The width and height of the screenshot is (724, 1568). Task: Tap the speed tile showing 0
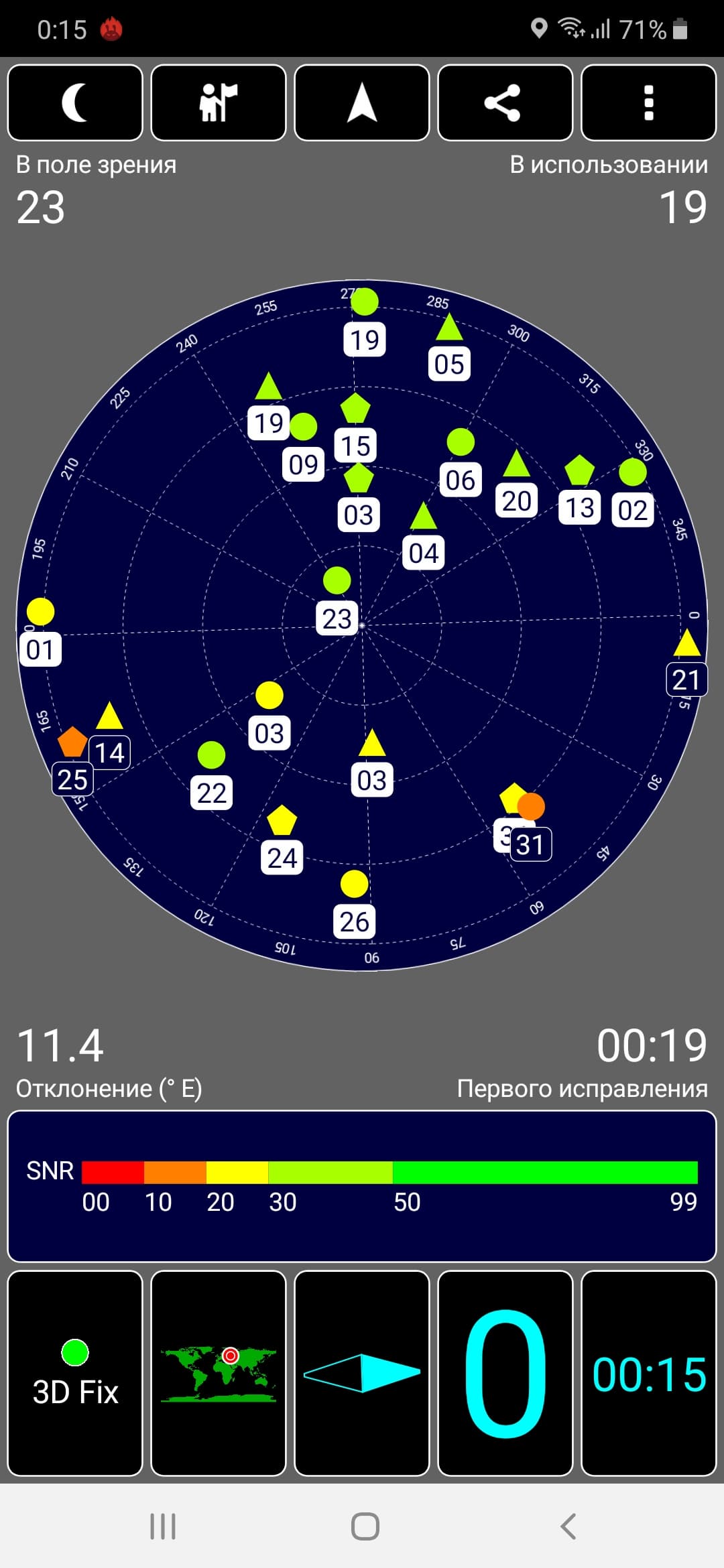(x=505, y=1373)
